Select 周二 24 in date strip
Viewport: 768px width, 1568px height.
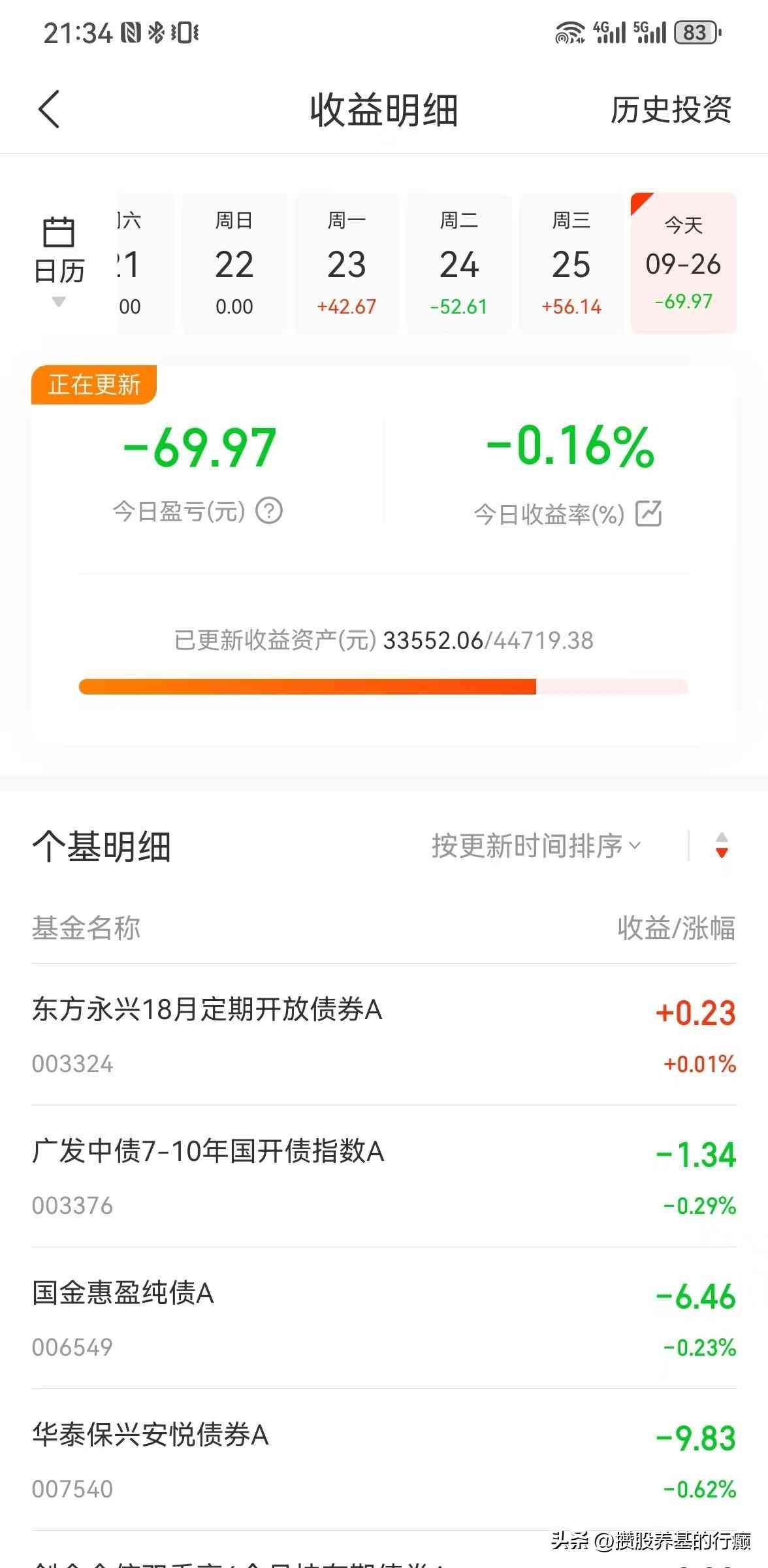tap(458, 263)
